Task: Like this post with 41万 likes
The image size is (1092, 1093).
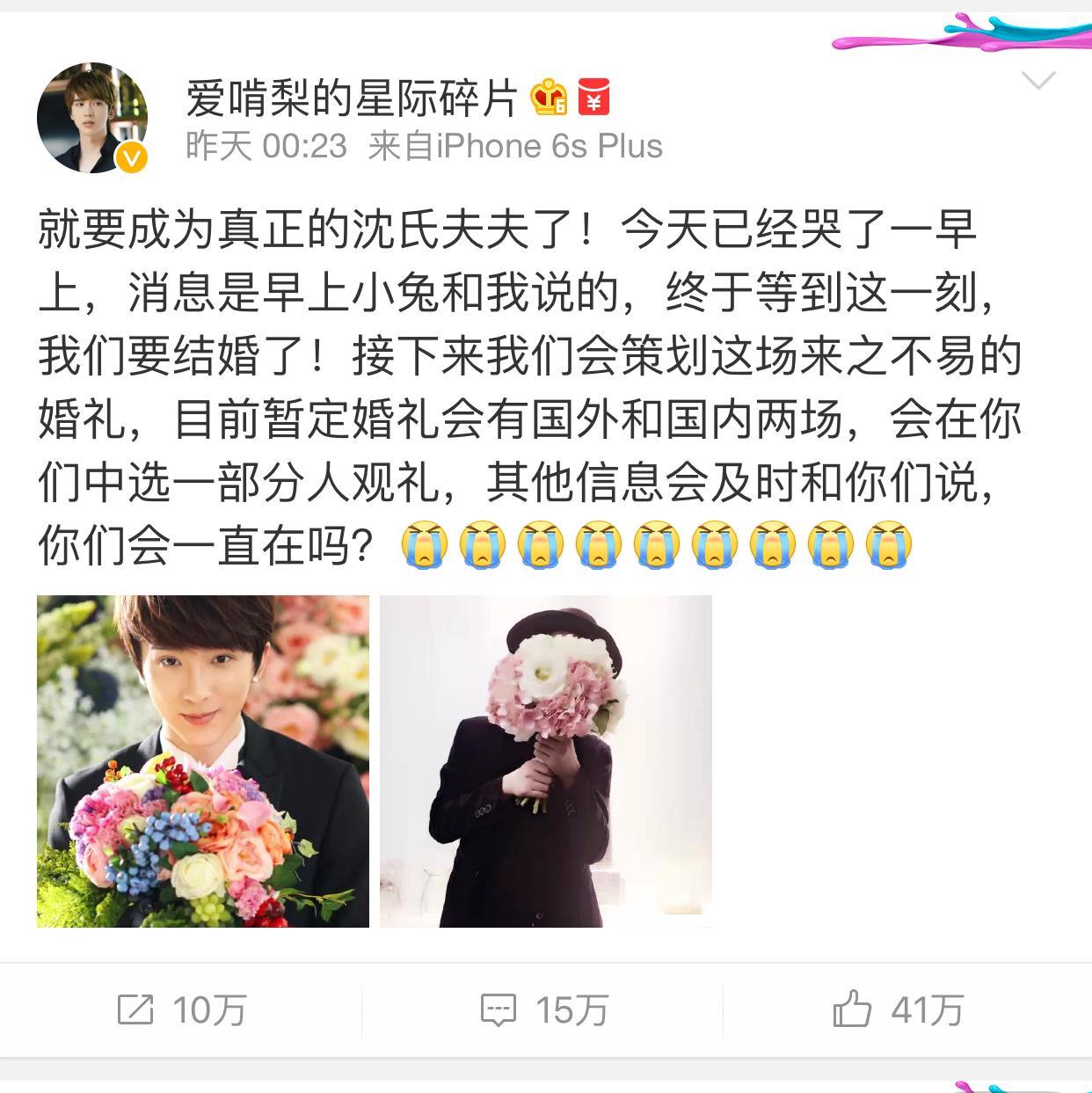Action: (898, 1009)
